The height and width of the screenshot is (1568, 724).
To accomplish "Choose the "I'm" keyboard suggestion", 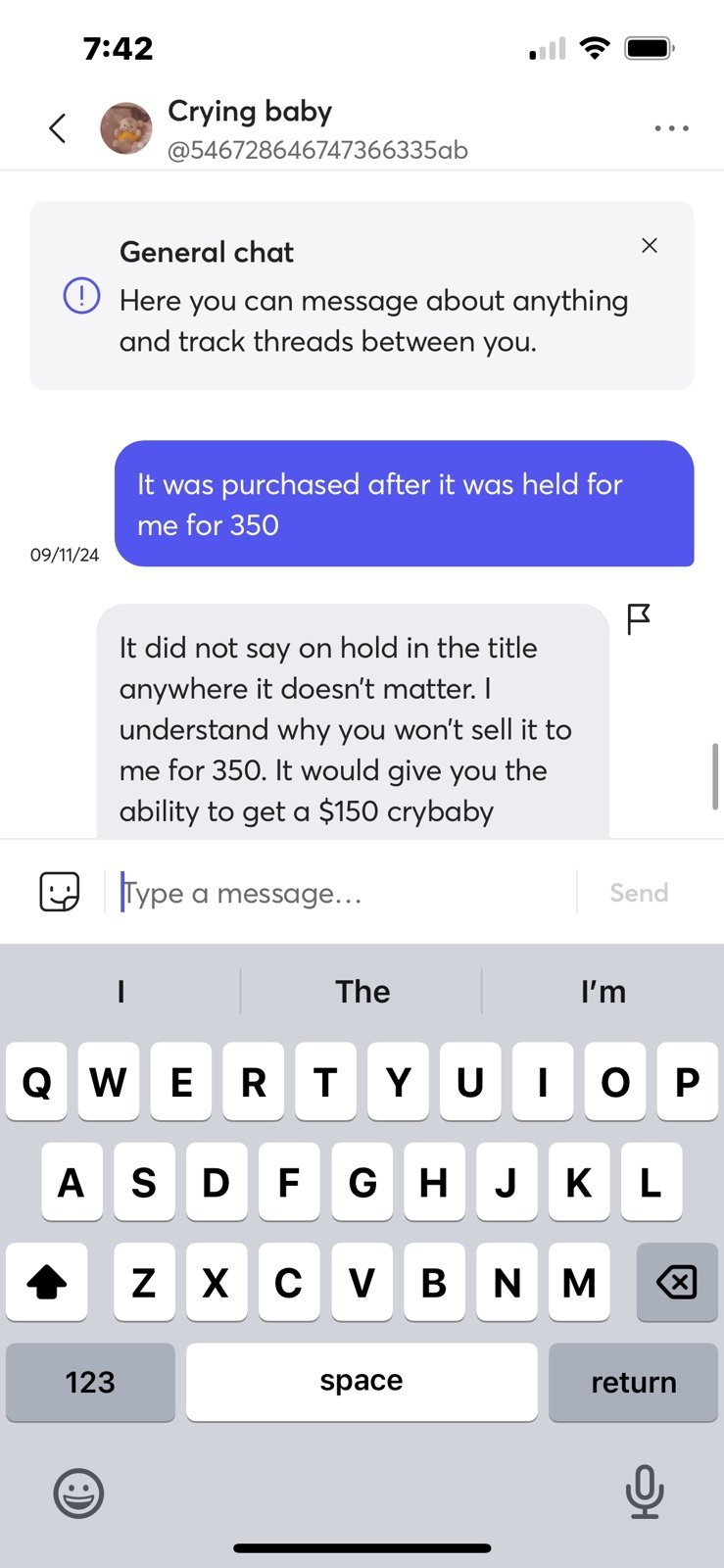I will pyautogui.click(x=603, y=992).
